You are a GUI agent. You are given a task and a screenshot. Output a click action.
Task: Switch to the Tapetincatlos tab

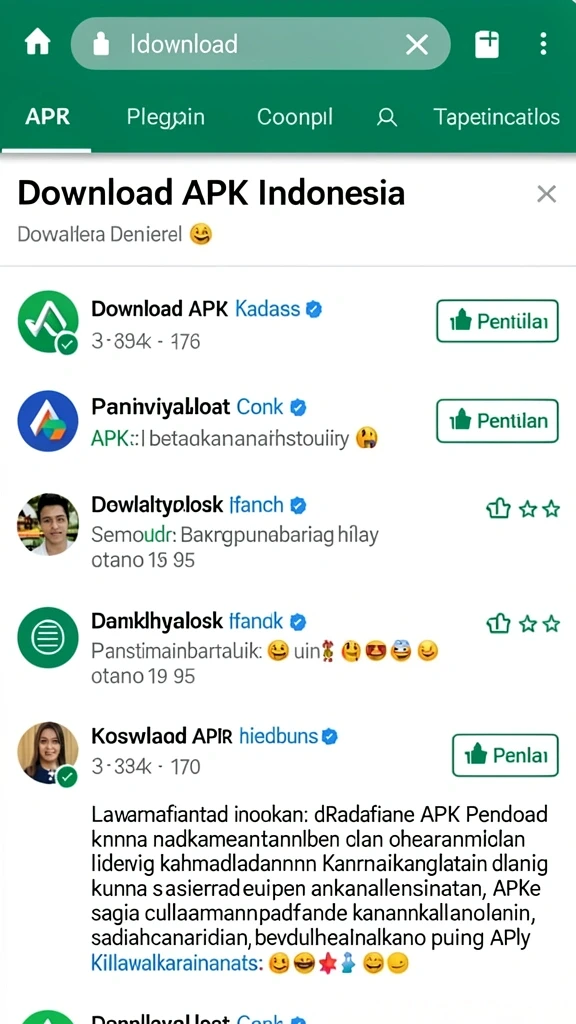(x=496, y=117)
